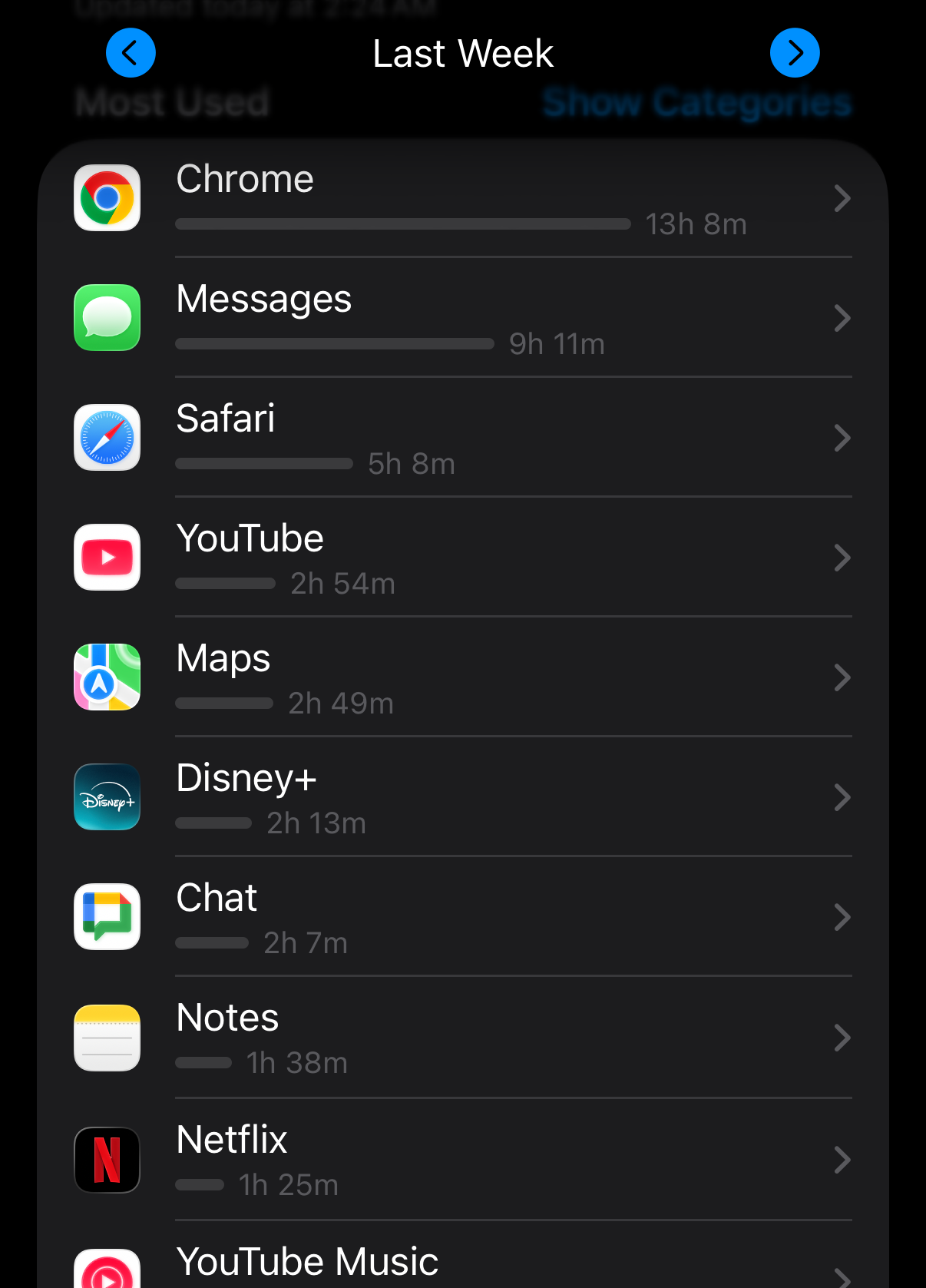Open the Chat app usage row
Screen dimensions: 926x1288
[462, 917]
